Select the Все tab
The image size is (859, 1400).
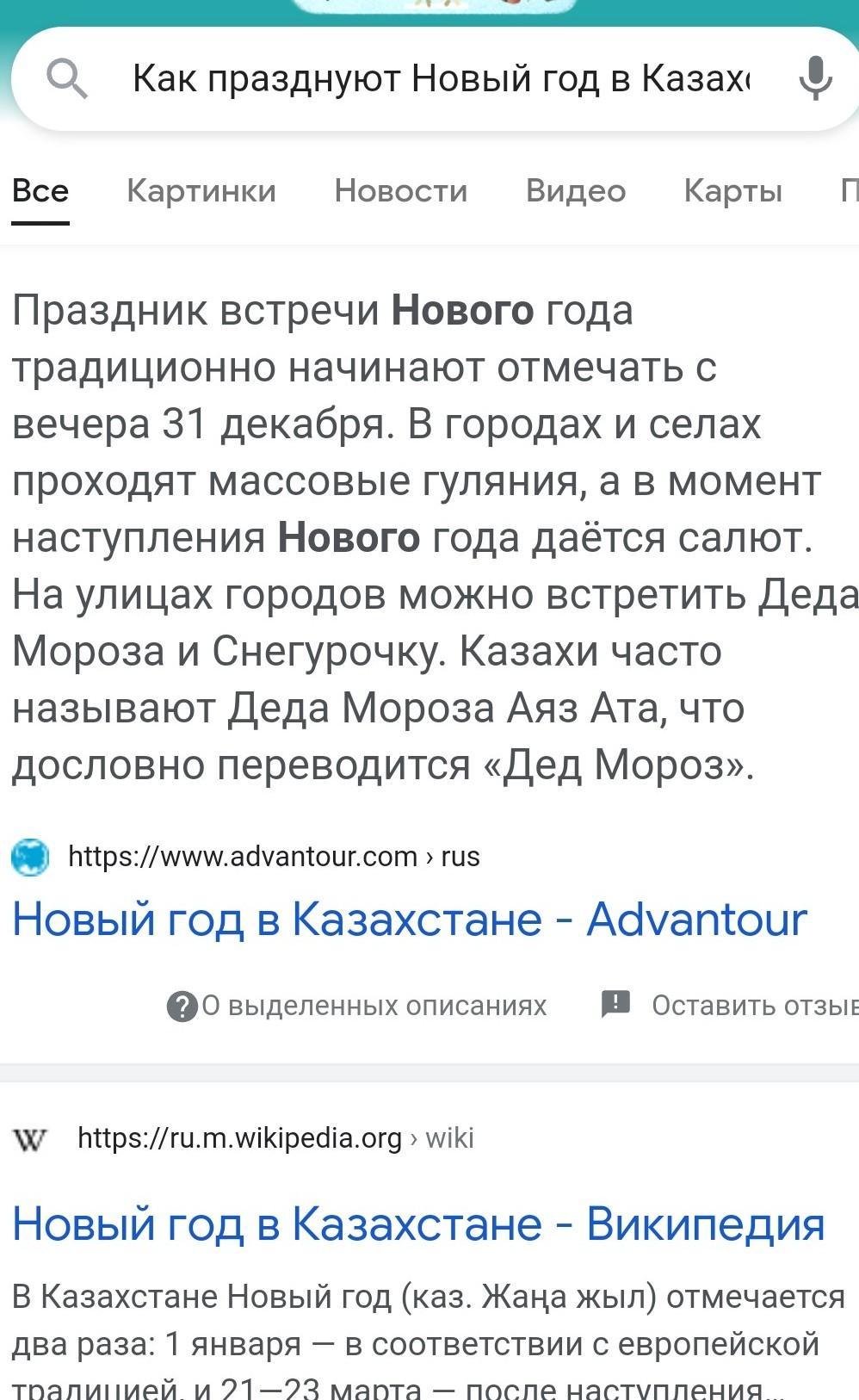[x=40, y=190]
